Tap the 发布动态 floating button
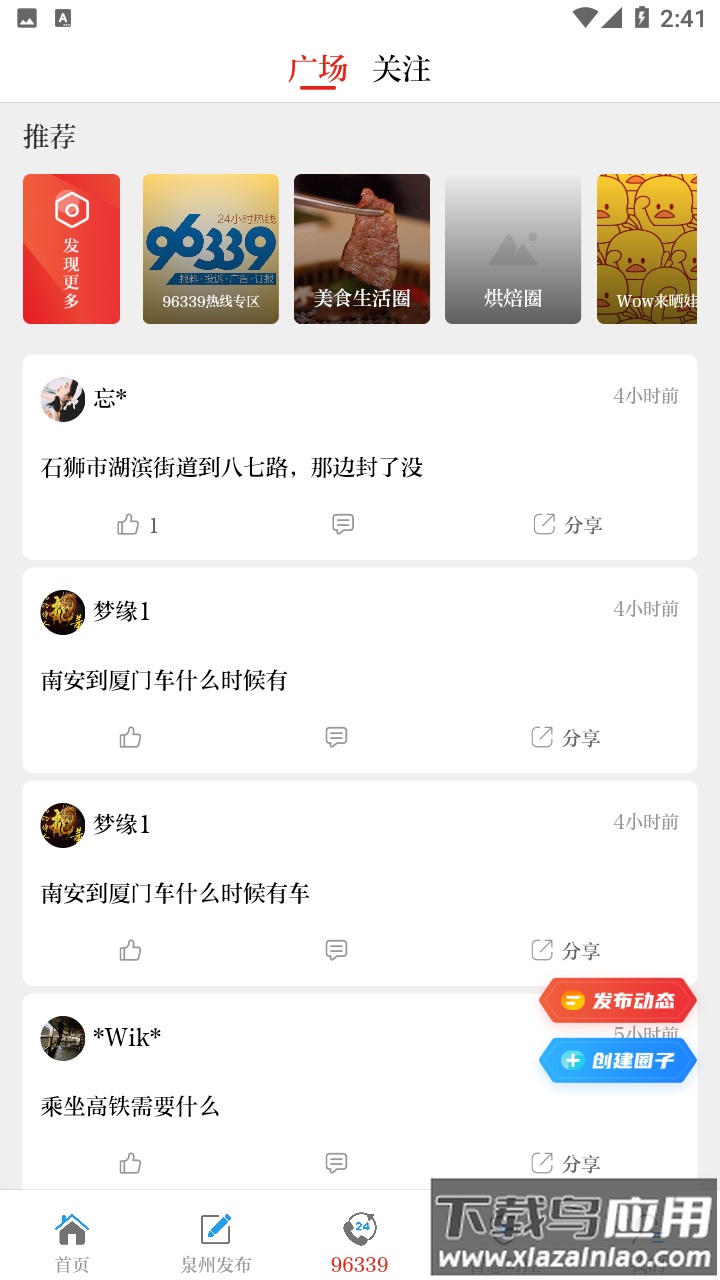720x1280 pixels. click(617, 1000)
